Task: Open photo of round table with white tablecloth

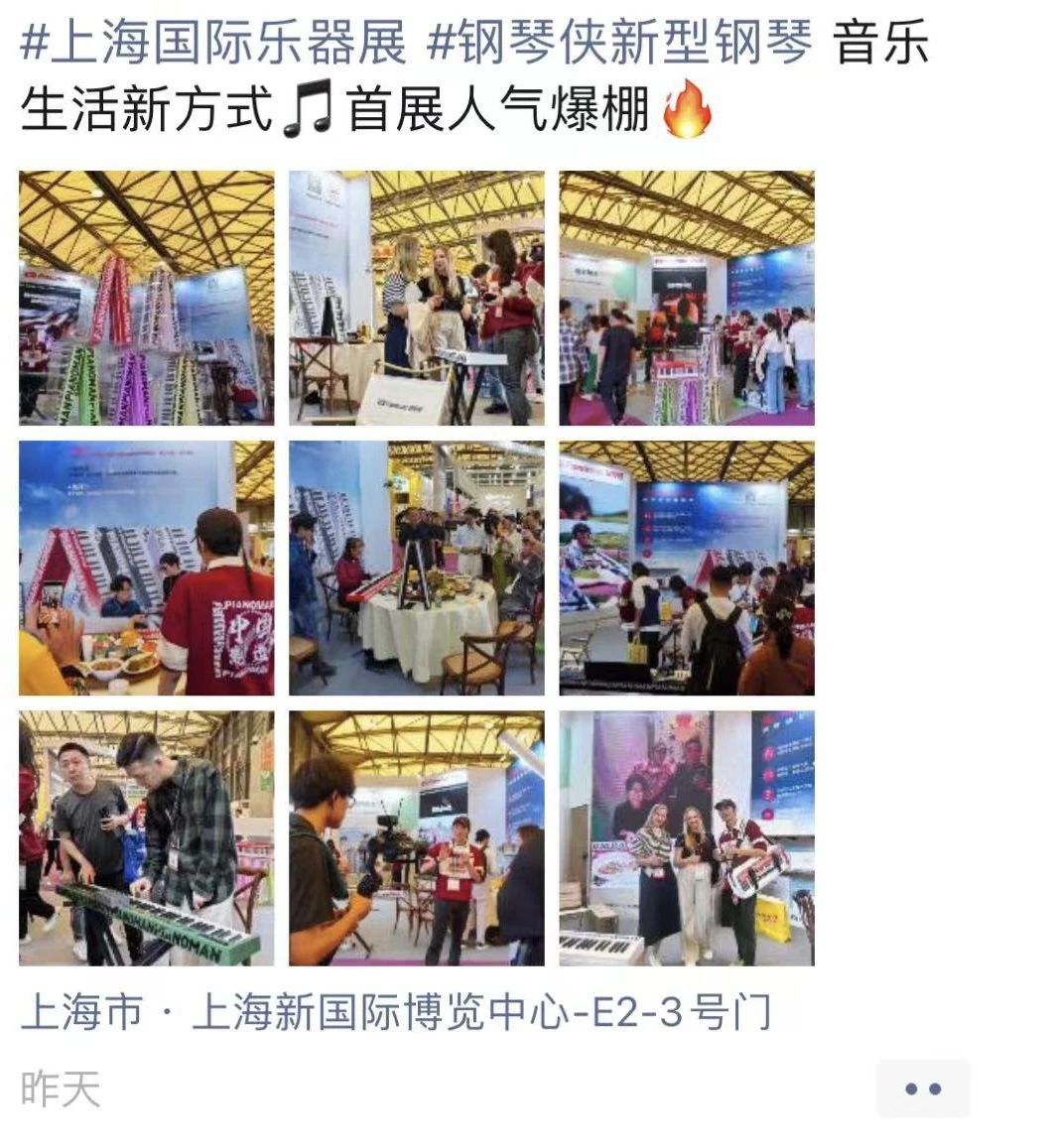Action: point(417,568)
